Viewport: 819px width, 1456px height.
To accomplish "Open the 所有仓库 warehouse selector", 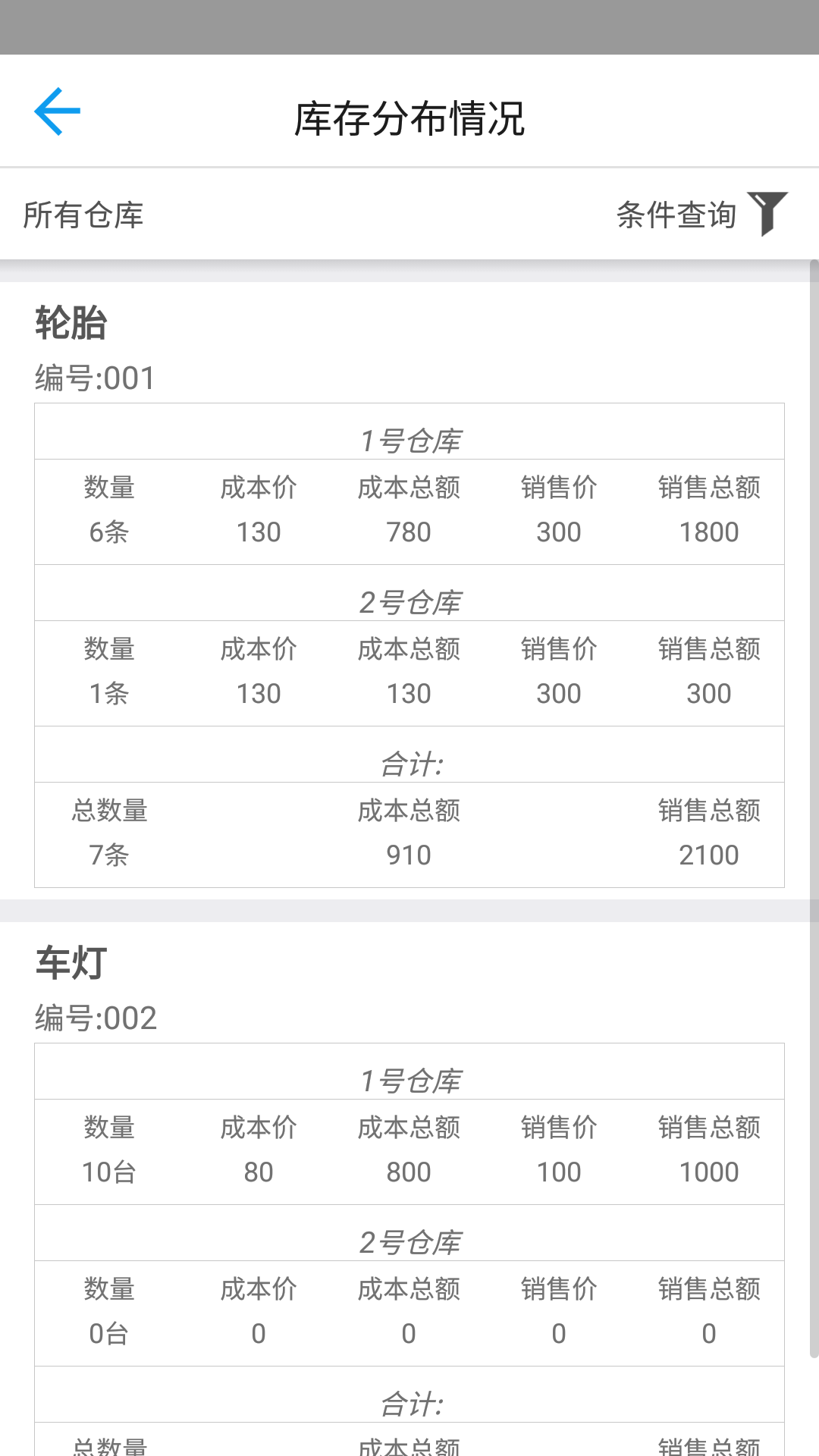I will (x=83, y=215).
